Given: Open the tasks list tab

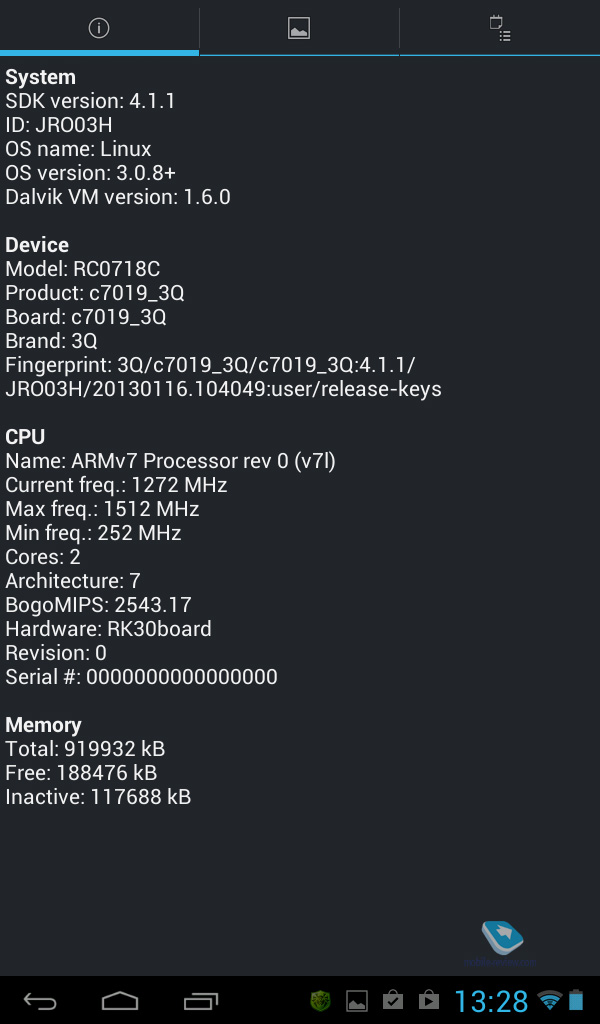Looking at the screenshot, I should click(500, 28).
